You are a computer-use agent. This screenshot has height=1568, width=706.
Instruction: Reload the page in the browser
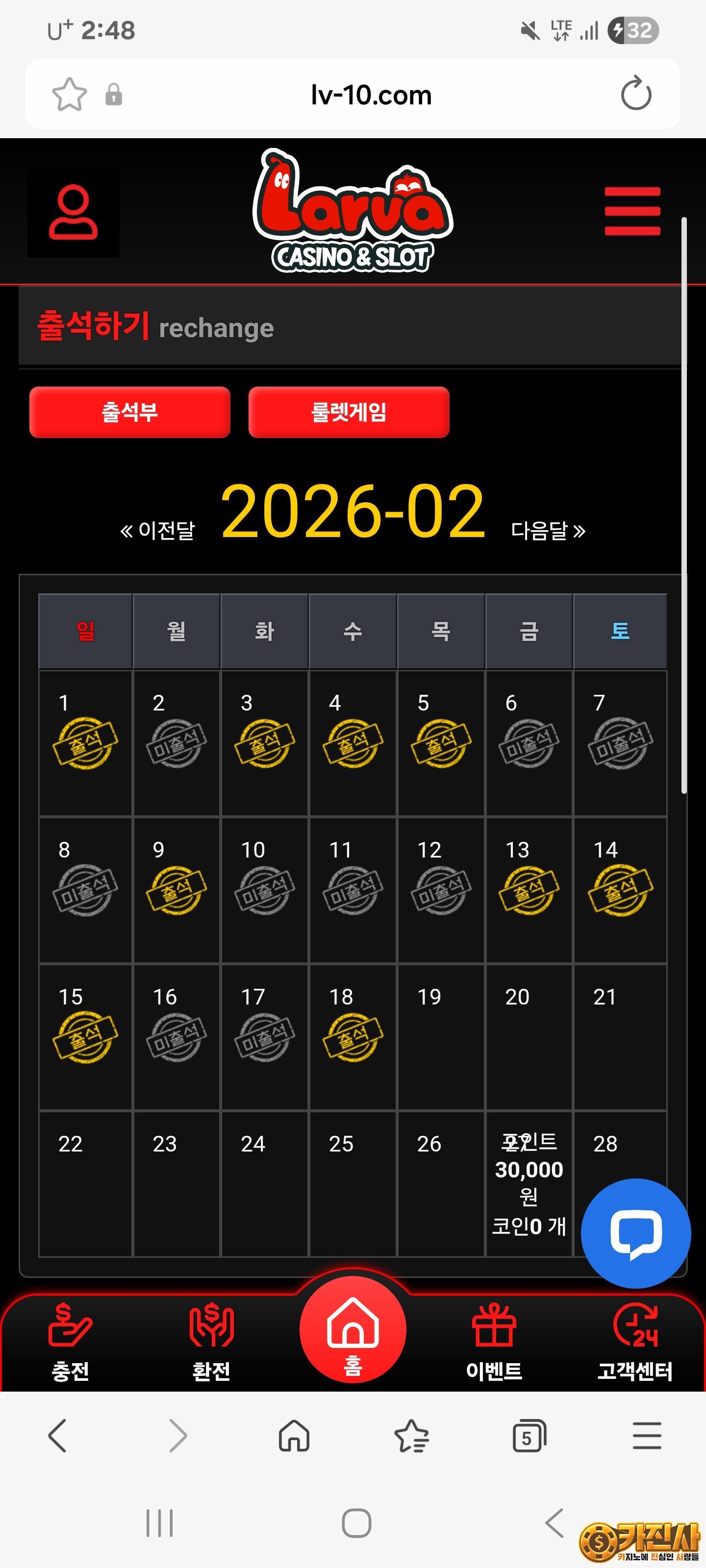[x=635, y=95]
